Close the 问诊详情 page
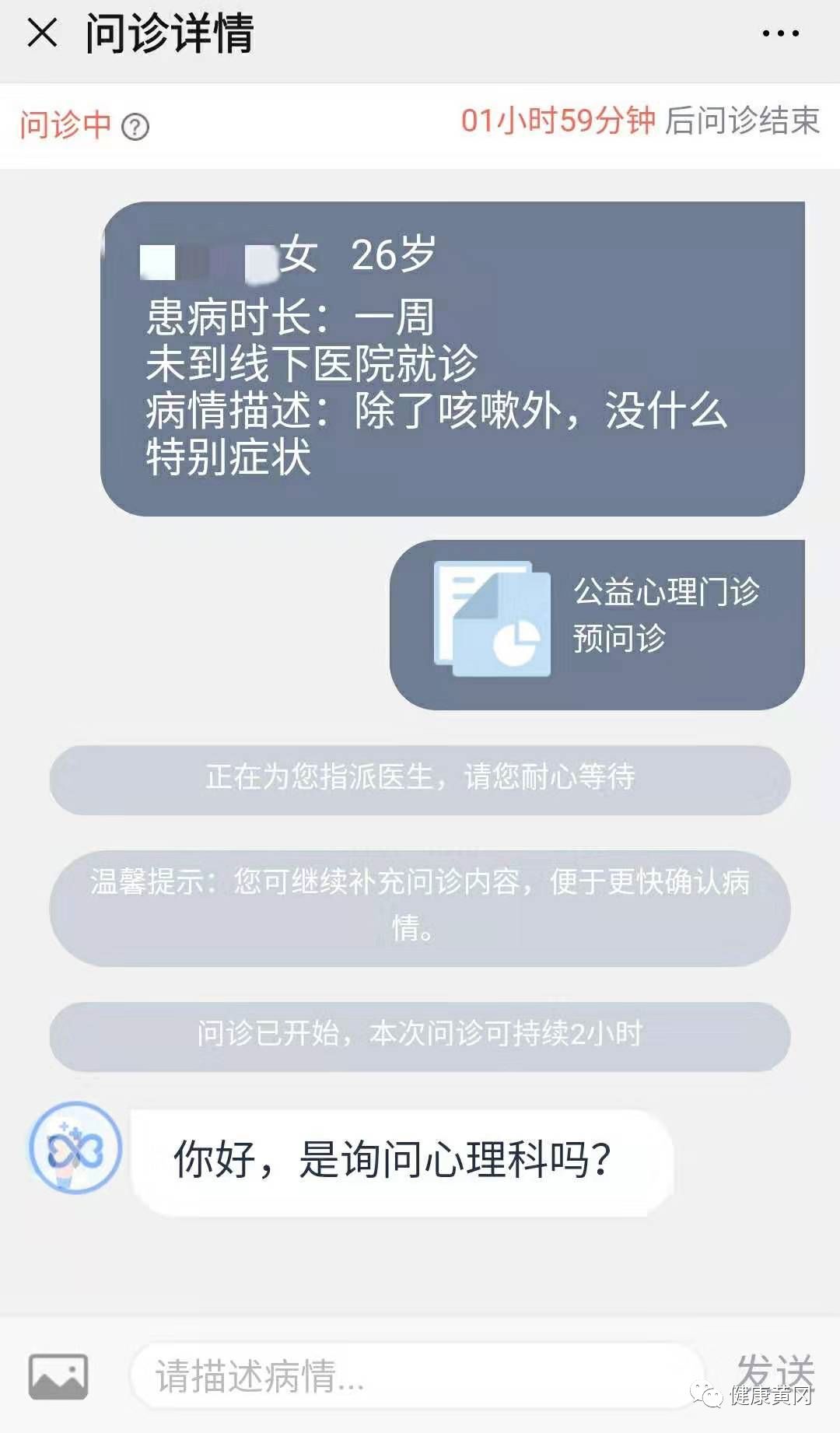This screenshot has height=1433, width=840. click(x=42, y=33)
